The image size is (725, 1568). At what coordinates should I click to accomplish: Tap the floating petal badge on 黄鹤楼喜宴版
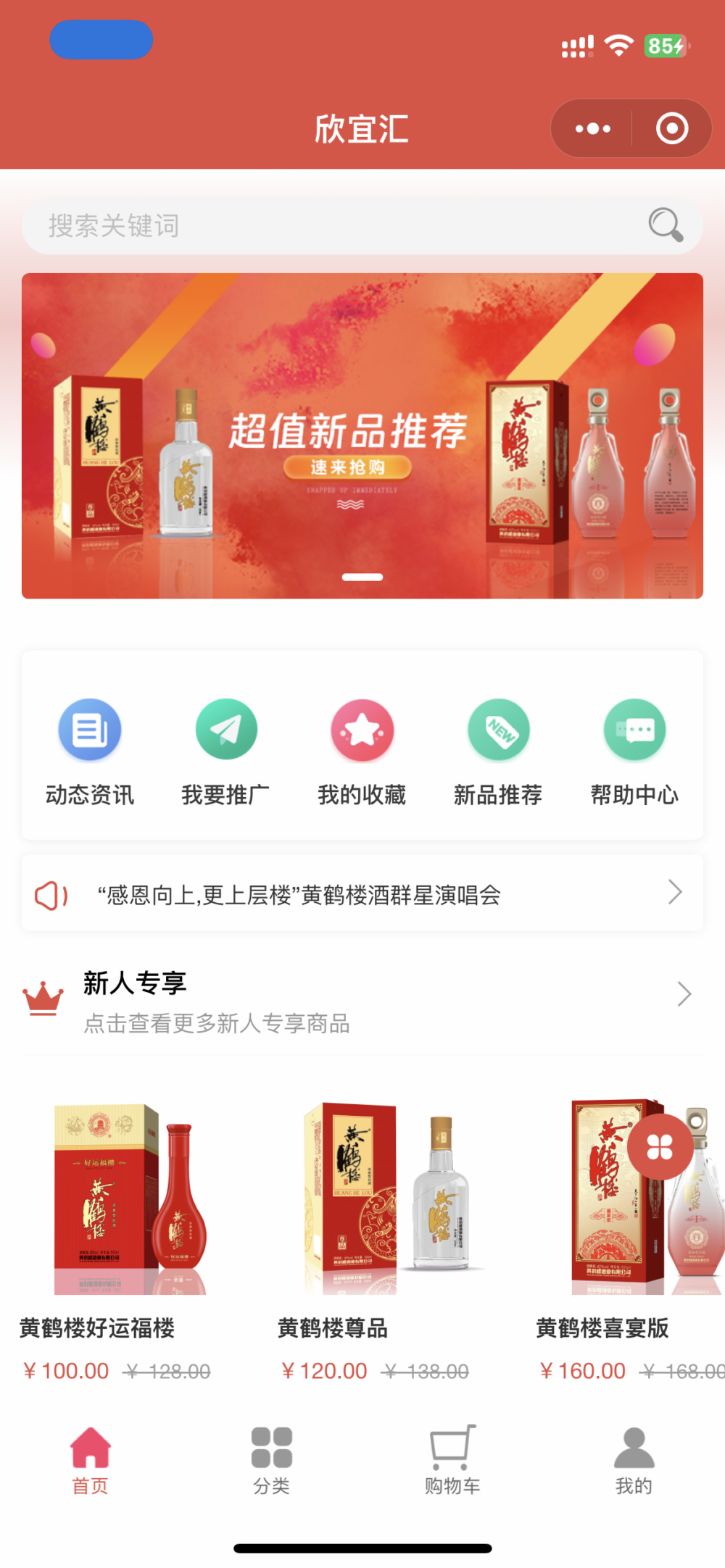[x=660, y=1146]
